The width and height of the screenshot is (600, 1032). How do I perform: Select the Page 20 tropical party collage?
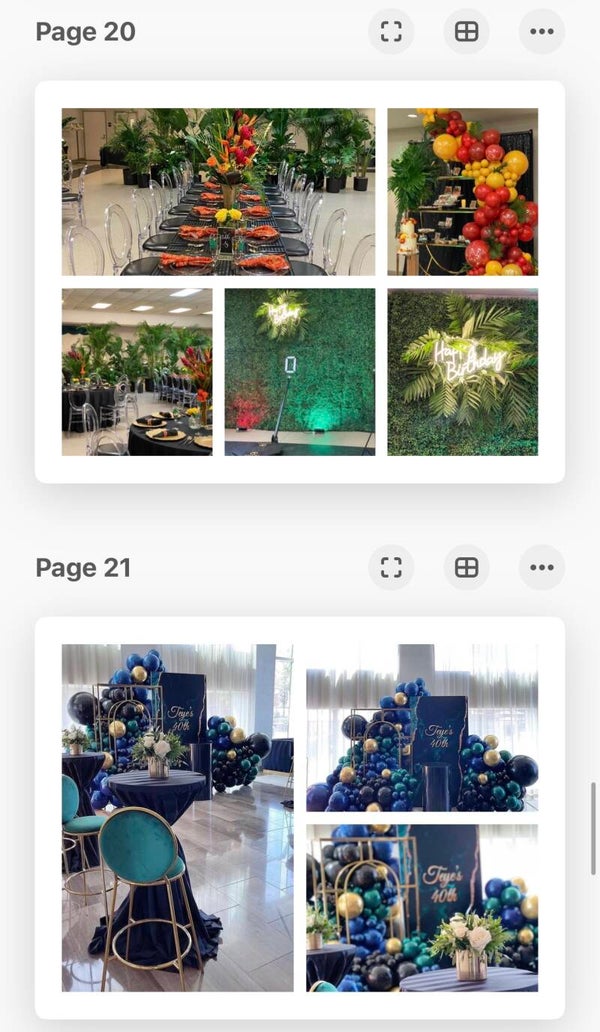300,282
